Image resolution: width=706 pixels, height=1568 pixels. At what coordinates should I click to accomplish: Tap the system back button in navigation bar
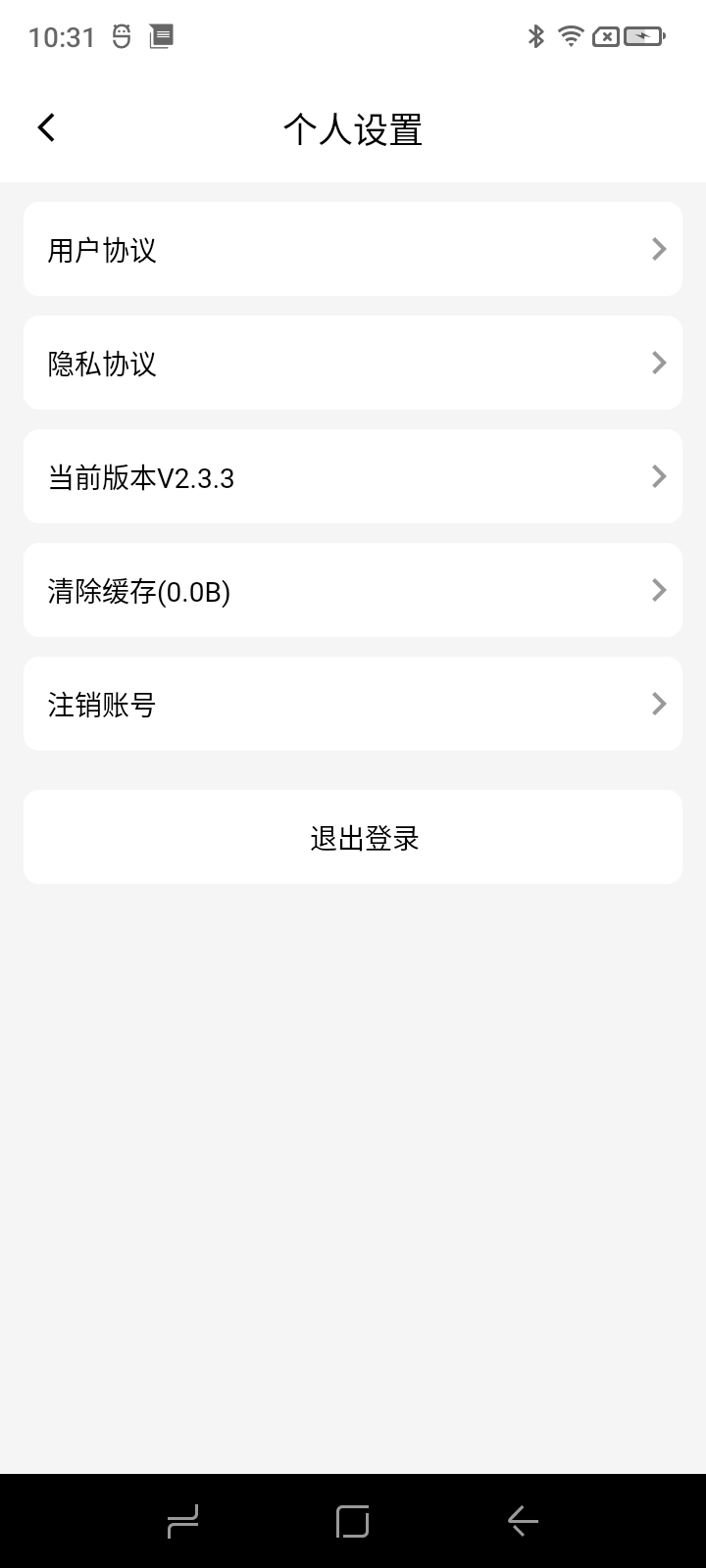(523, 1521)
